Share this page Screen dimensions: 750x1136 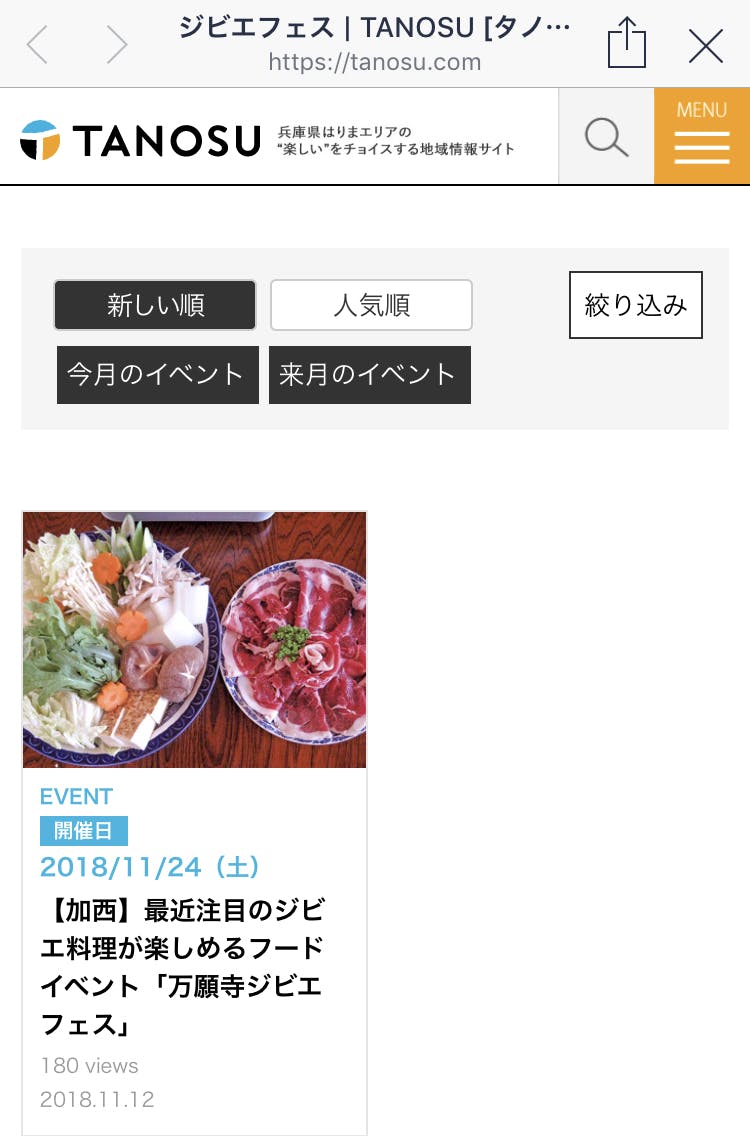click(627, 45)
